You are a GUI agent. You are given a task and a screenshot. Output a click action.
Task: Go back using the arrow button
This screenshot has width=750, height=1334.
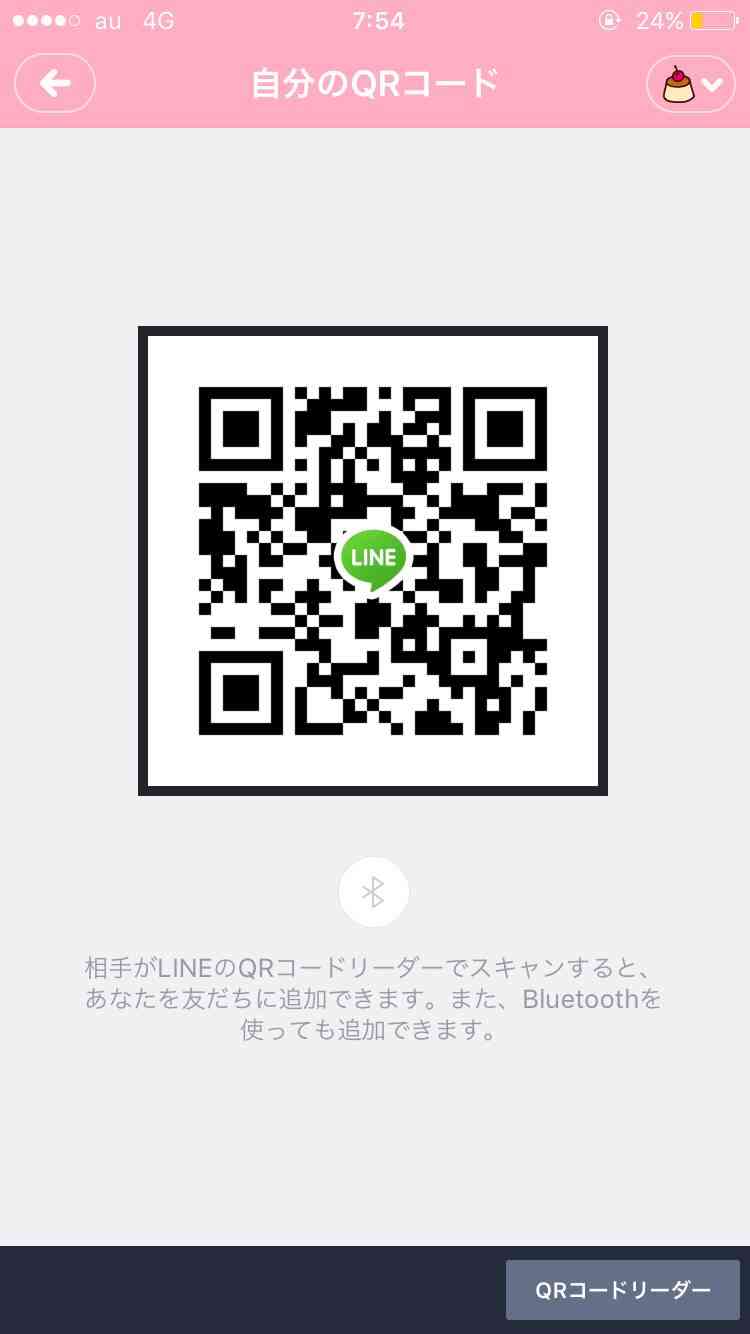coord(55,83)
